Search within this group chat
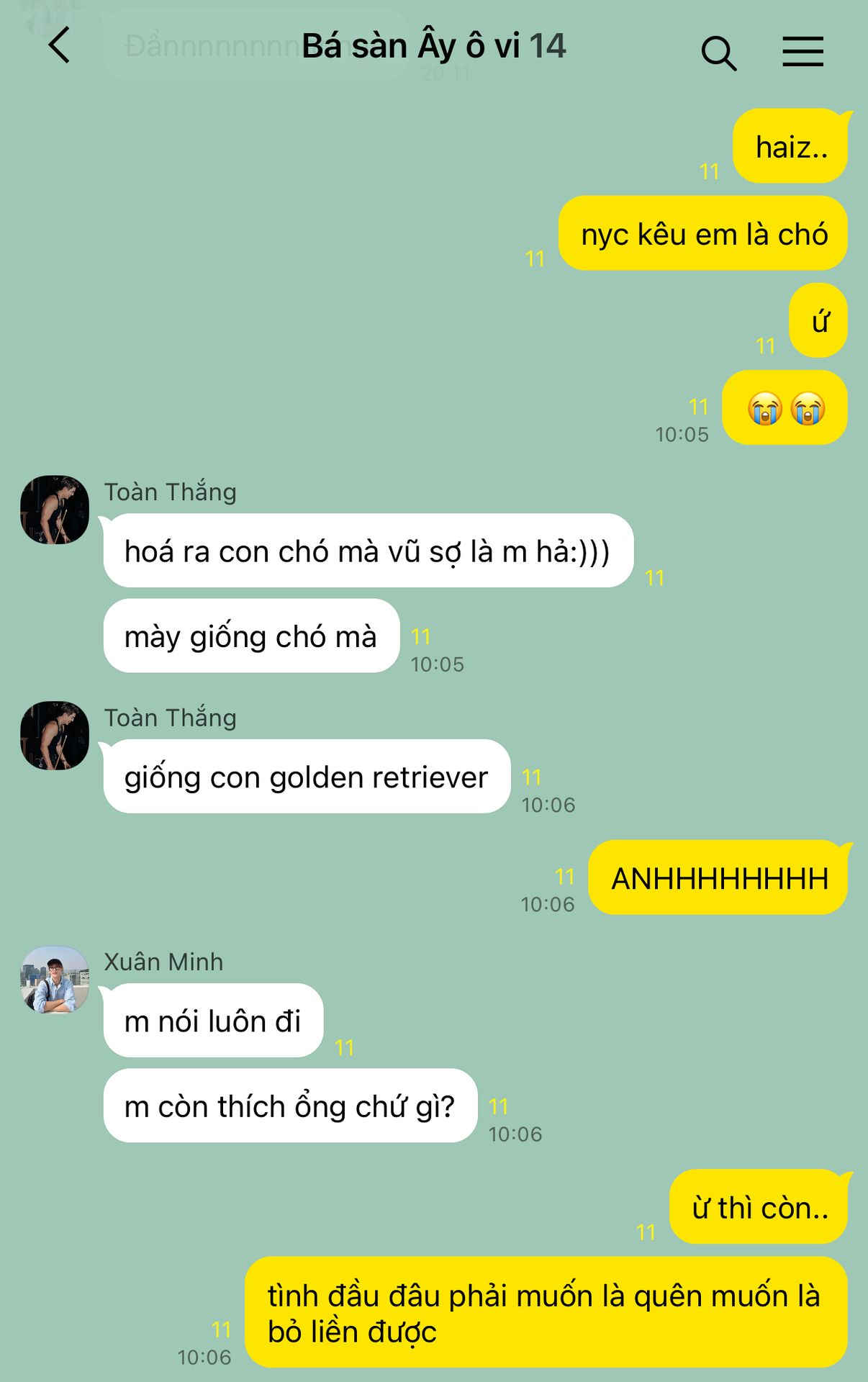The height and width of the screenshot is (1382, 868). pos(718,53)
